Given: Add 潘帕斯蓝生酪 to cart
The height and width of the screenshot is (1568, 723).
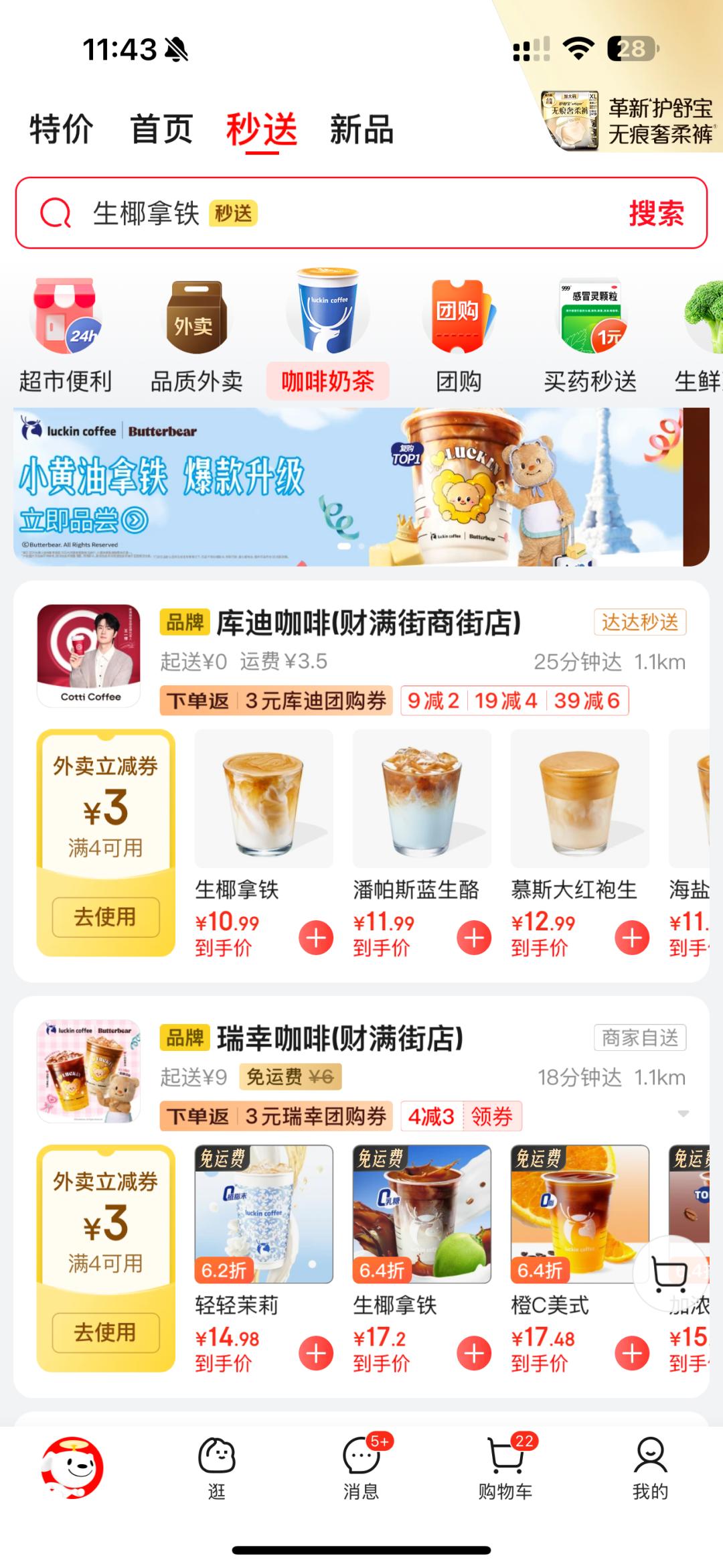Looking at the screenshot, I should [474, 938].
